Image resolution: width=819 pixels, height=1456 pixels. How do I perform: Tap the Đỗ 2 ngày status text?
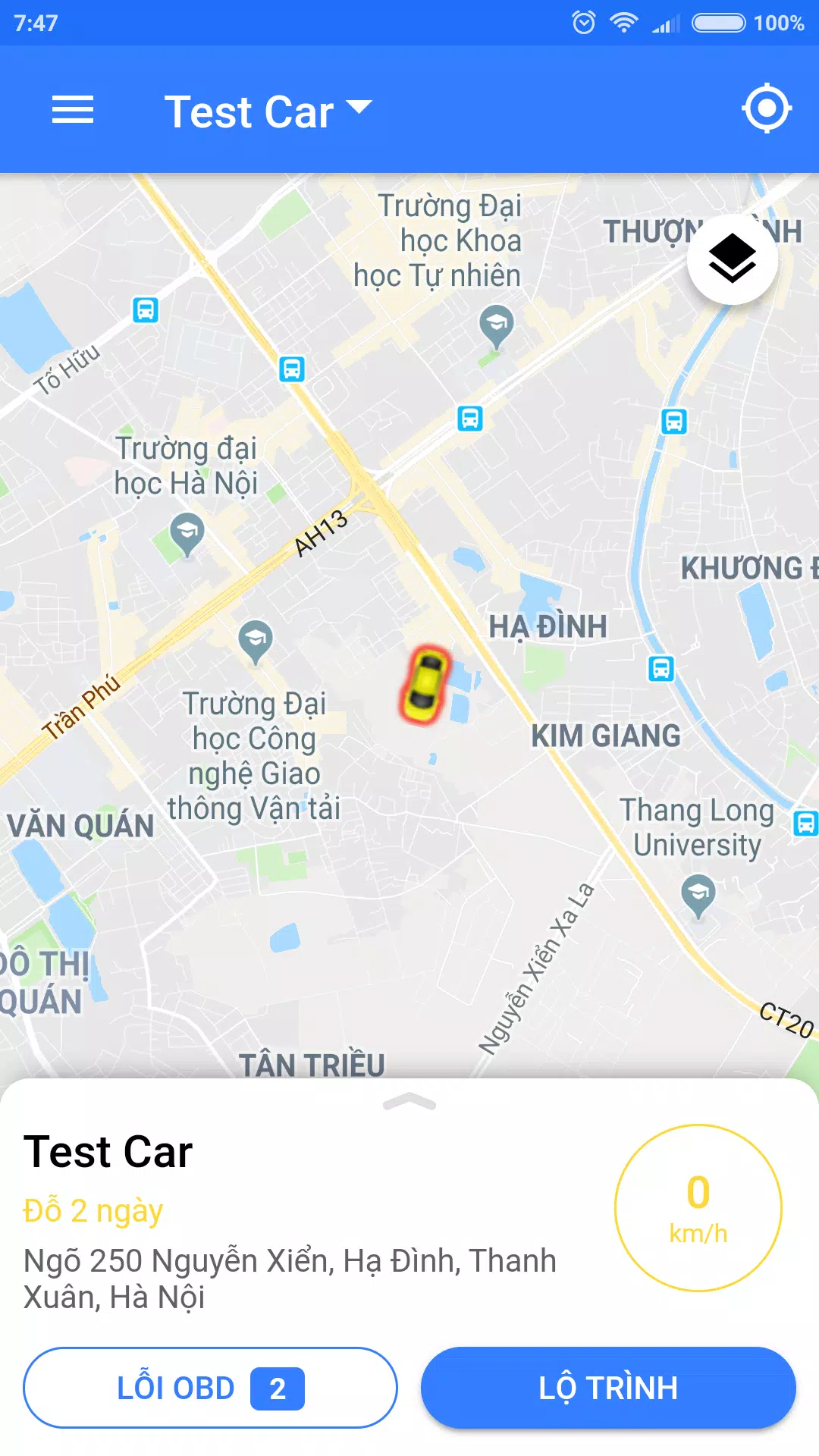pos(92,1210)
